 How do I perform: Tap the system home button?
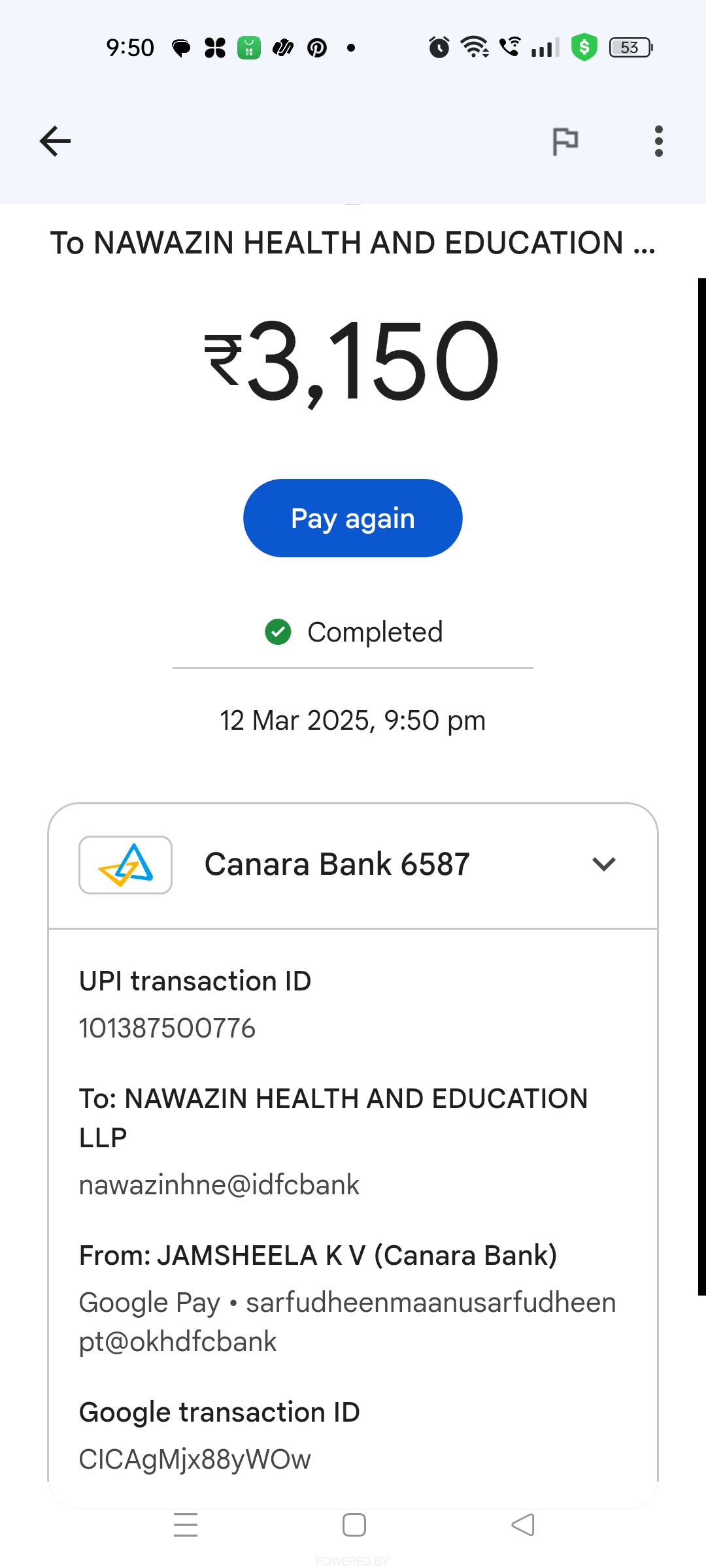tap(354, 1525)
